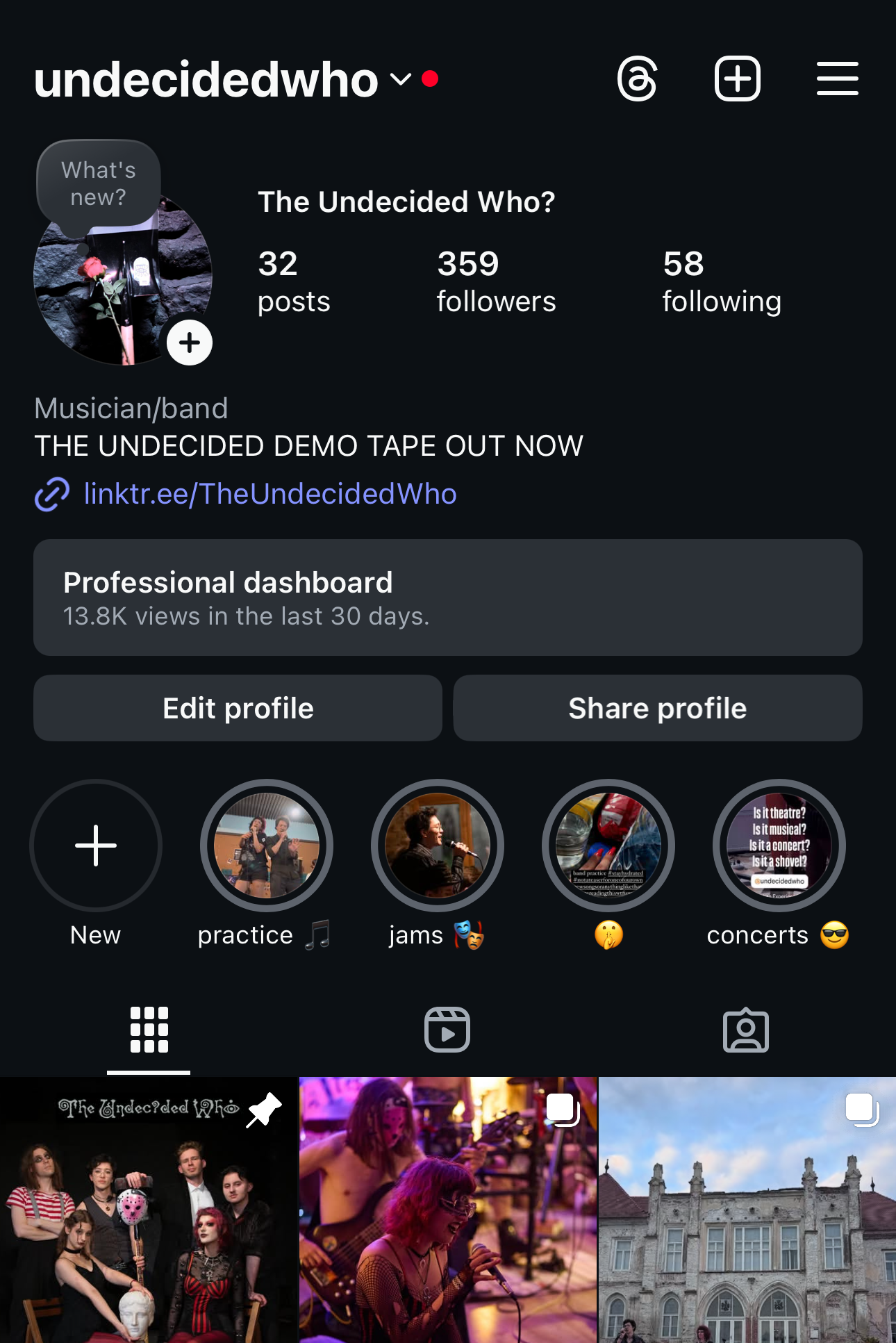Open the pinned band photo post

(149, 1210)
